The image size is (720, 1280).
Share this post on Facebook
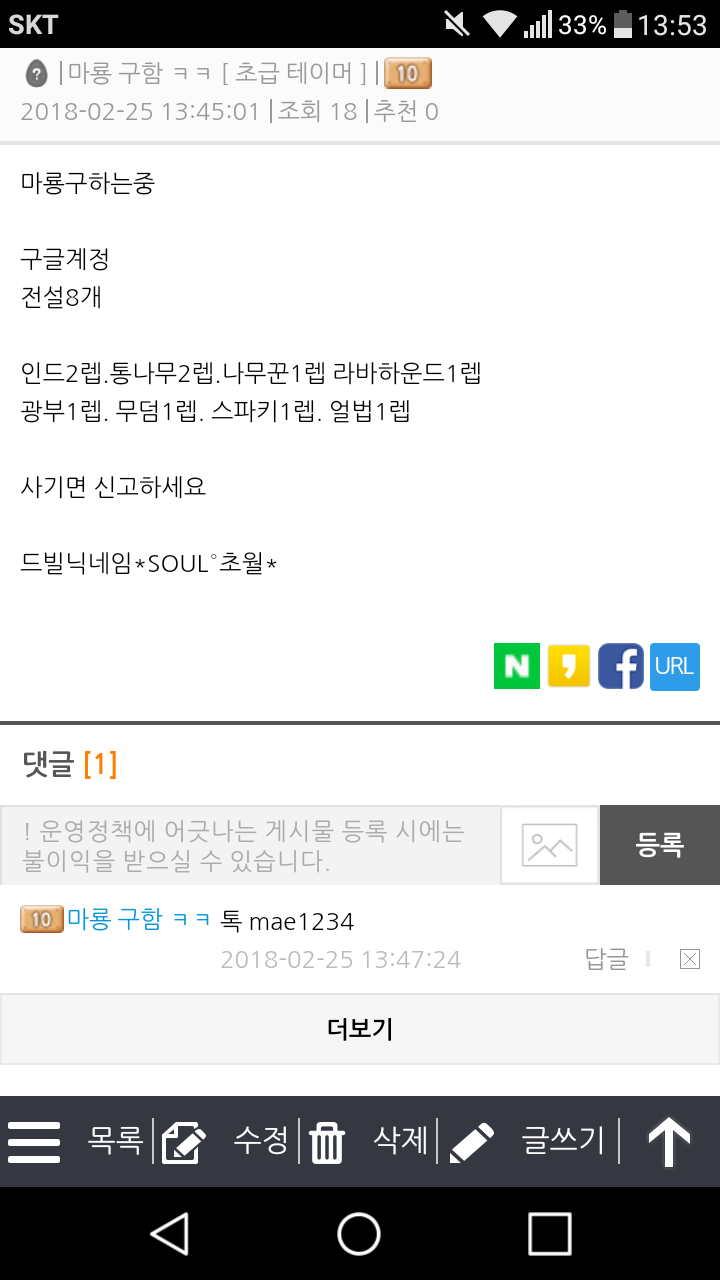(x=621, y=667)
